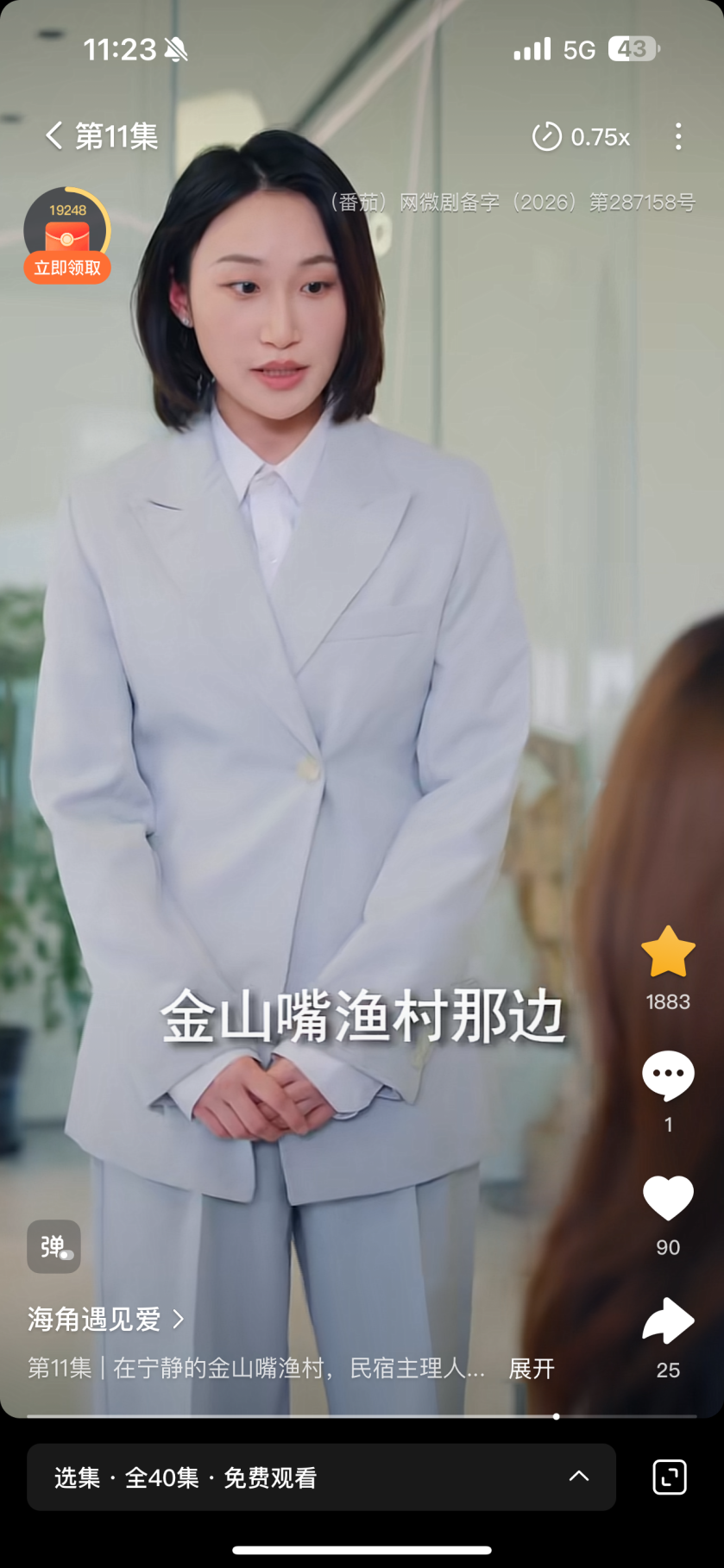The image size is (724, 1568).
Task: Seek using the video progress bar
Action: coord(362,1416)
